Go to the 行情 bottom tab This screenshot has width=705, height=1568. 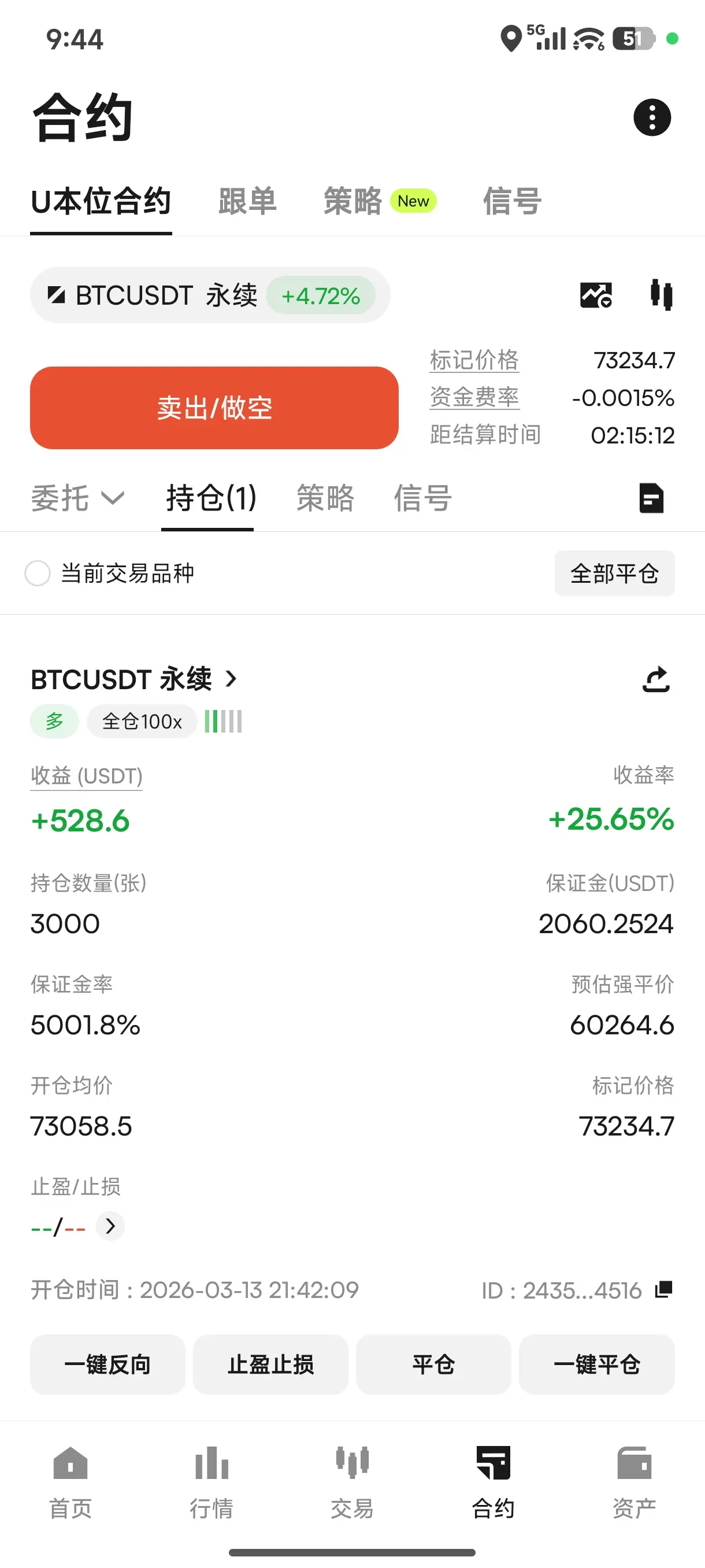click(211, 1483)
